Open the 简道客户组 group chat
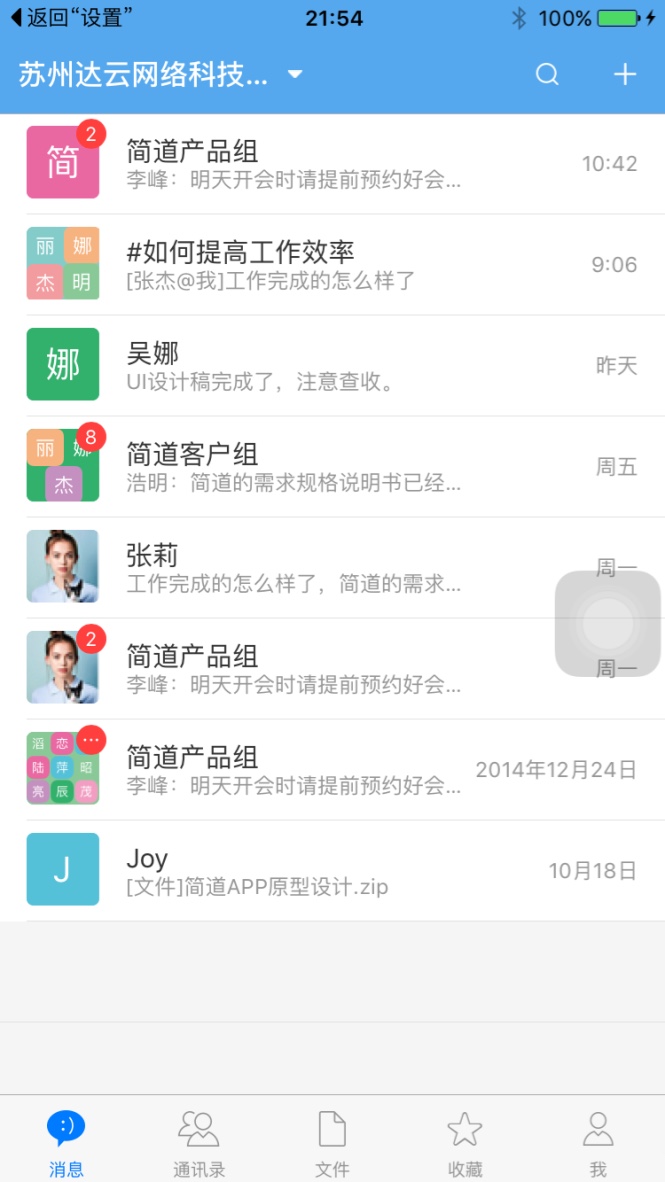This screenshot has width=665, height=1182. (x=332, y=466)
